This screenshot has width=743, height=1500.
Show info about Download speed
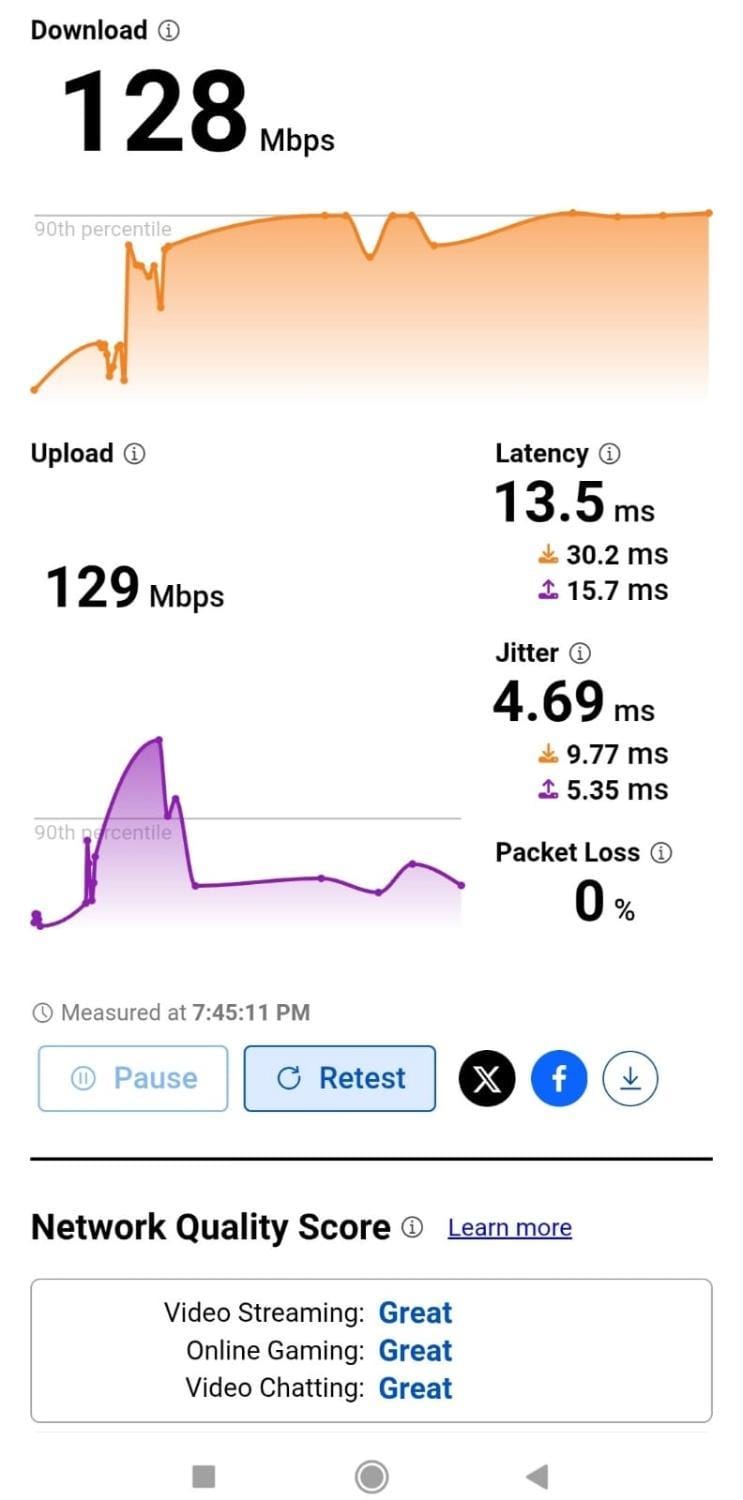pyautogui.click(x=169, y=31)
